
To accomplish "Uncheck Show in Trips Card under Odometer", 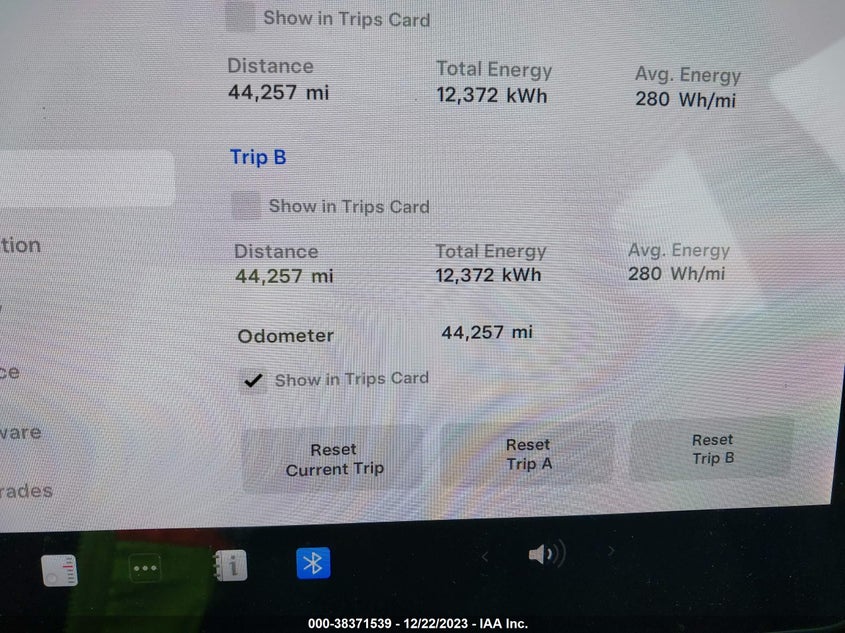I will pos(253,381).
